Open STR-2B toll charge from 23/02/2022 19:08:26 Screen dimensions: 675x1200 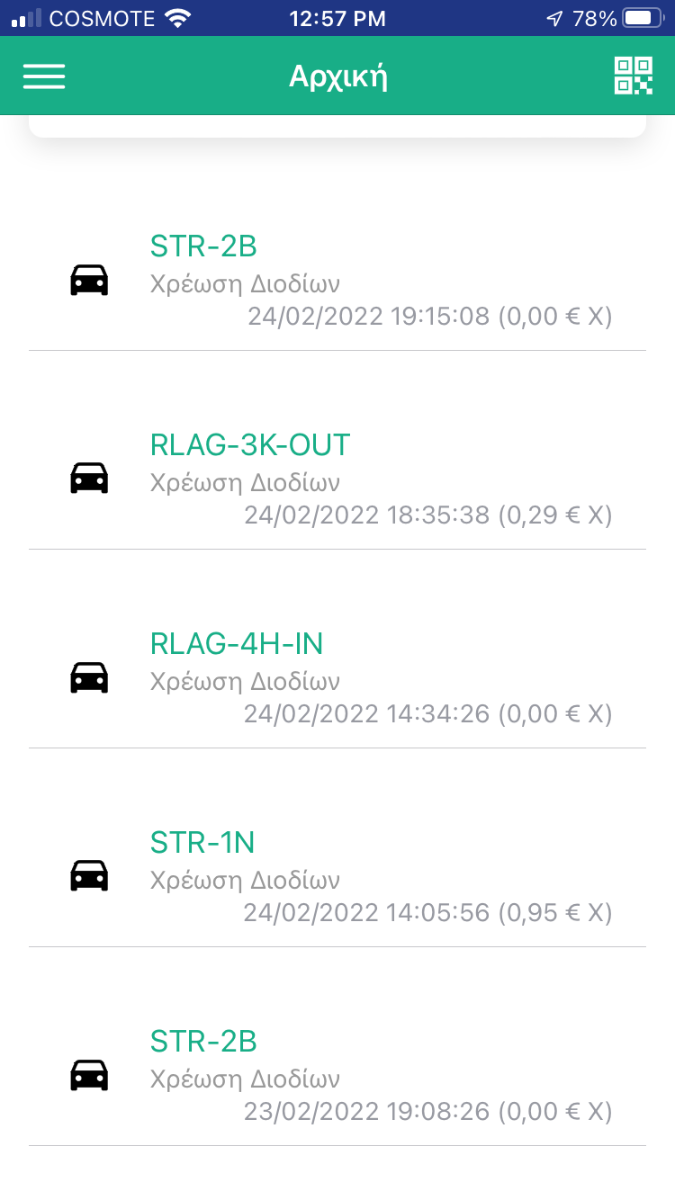[337, 1076]
